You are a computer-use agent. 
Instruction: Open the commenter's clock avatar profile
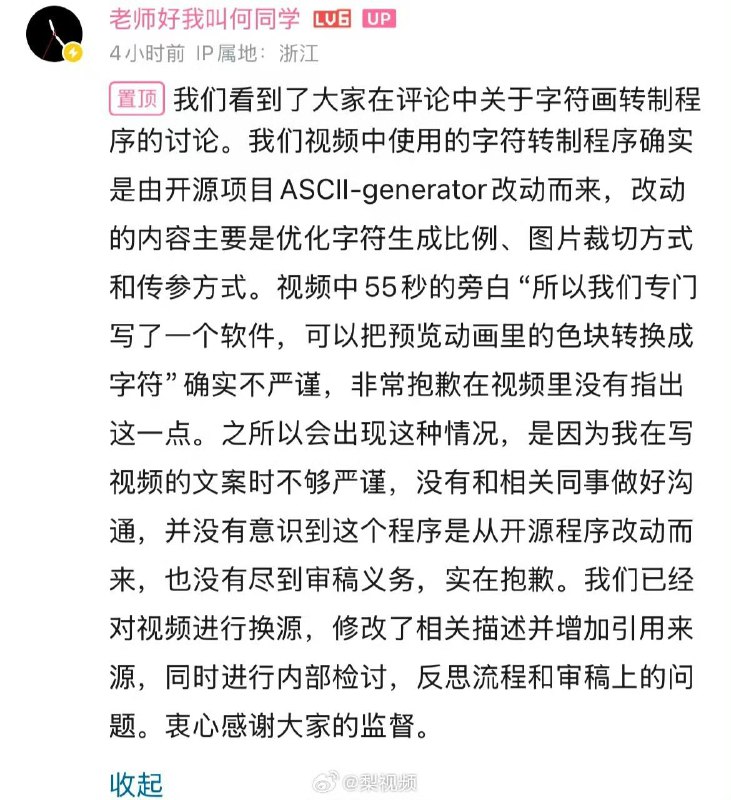click(x=51, y=32)
